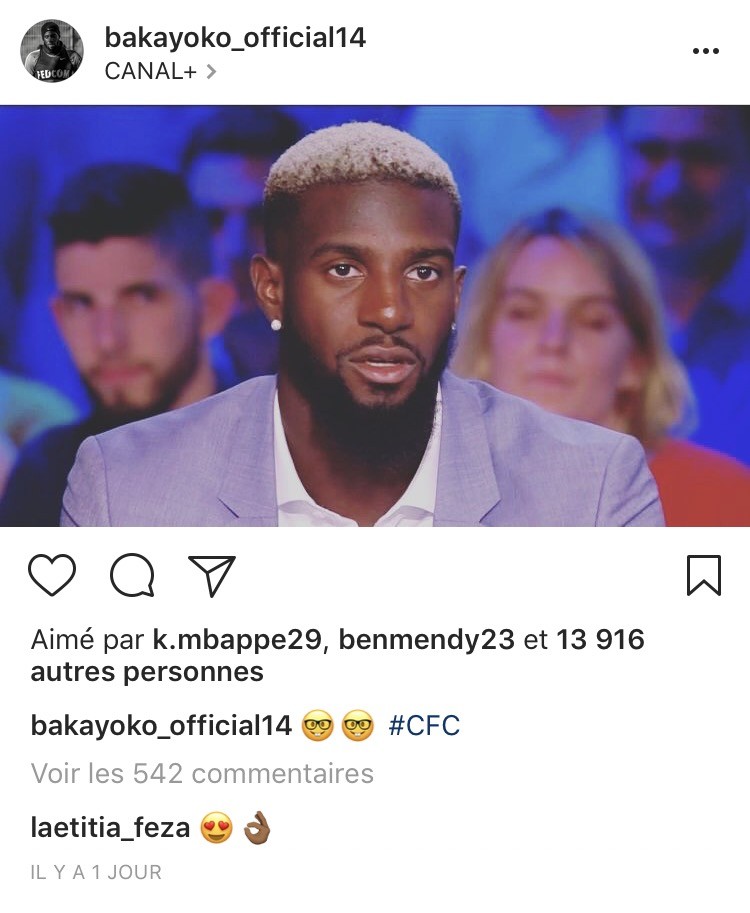
Task: Open the comment bubble icon
Action: [132, 576]
